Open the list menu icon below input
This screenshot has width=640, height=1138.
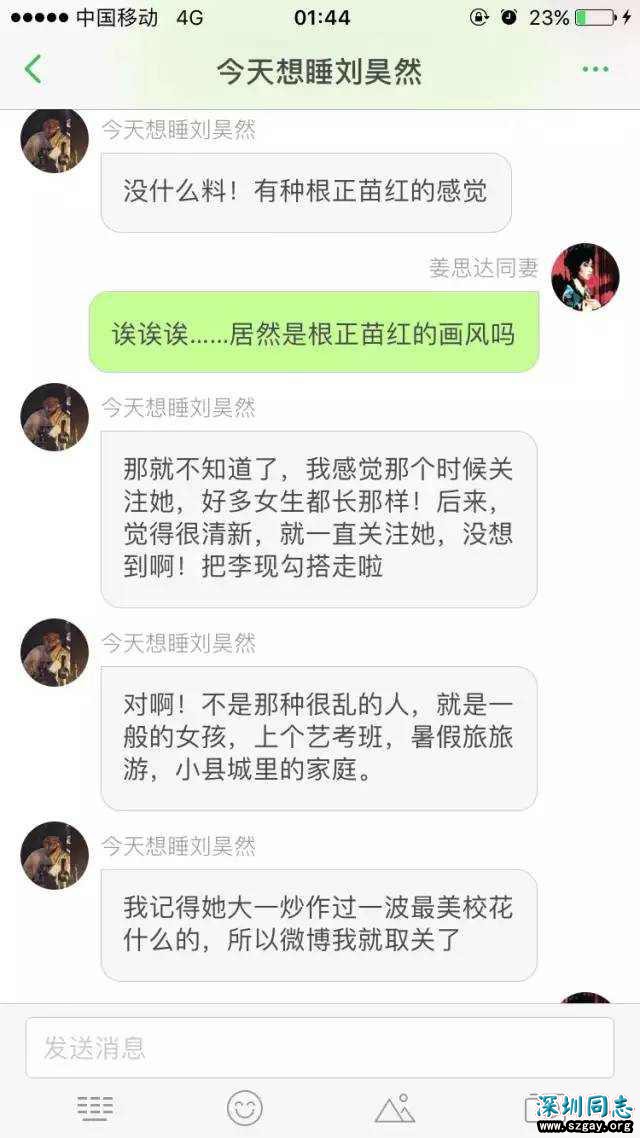pyautogui.click(x=95, y=1107)
